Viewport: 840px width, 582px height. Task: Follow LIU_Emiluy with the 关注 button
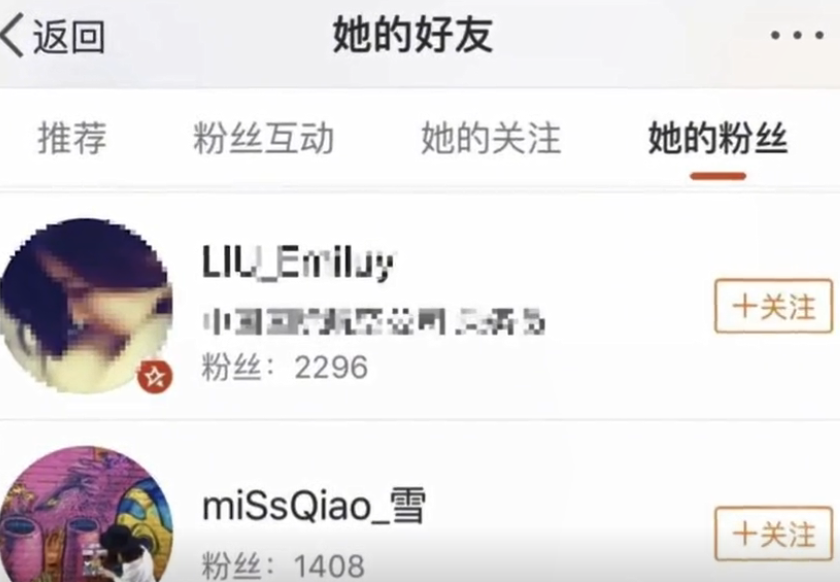point(773,307)
